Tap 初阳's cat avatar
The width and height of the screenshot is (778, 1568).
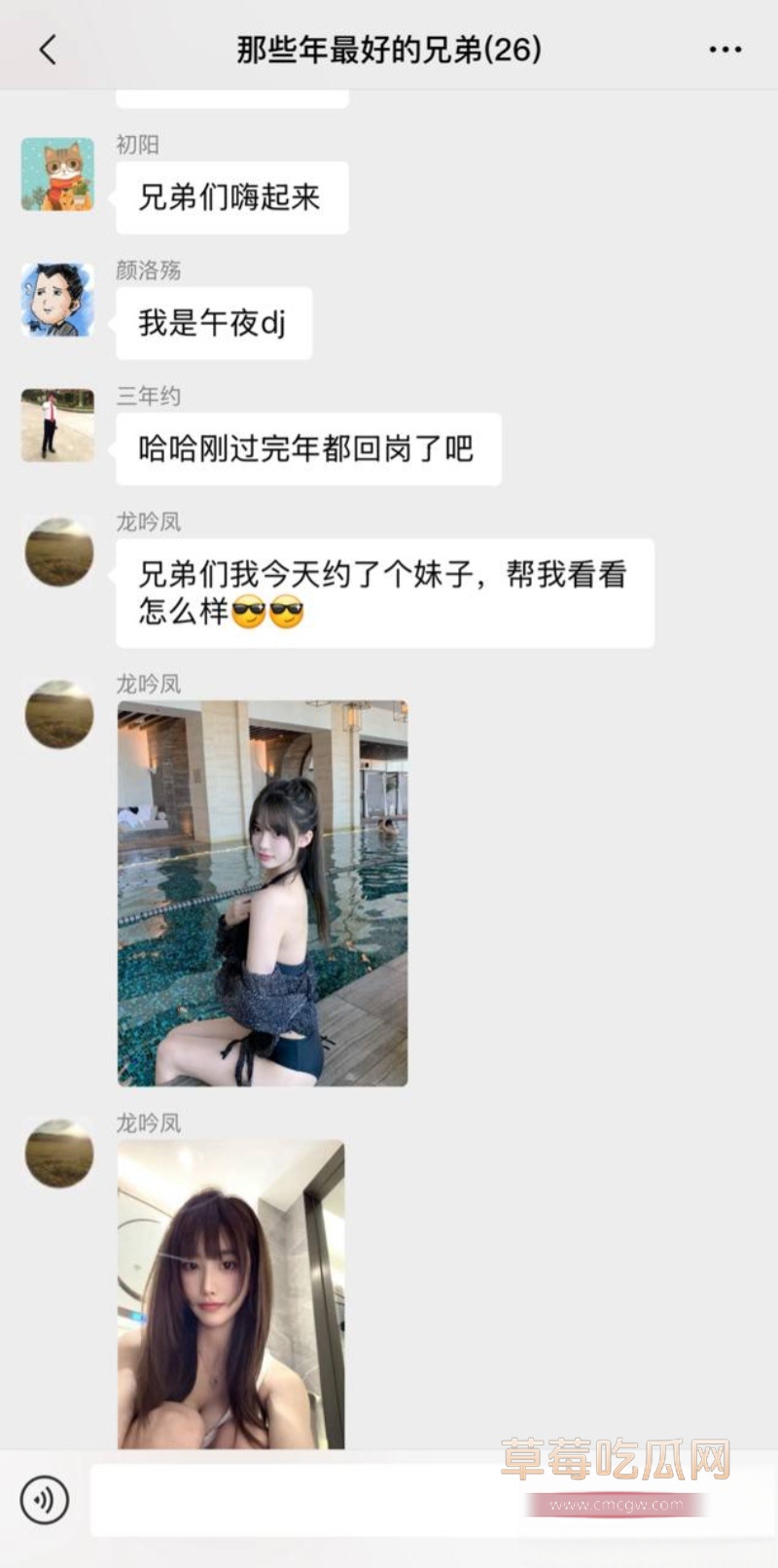click(56, 175)
